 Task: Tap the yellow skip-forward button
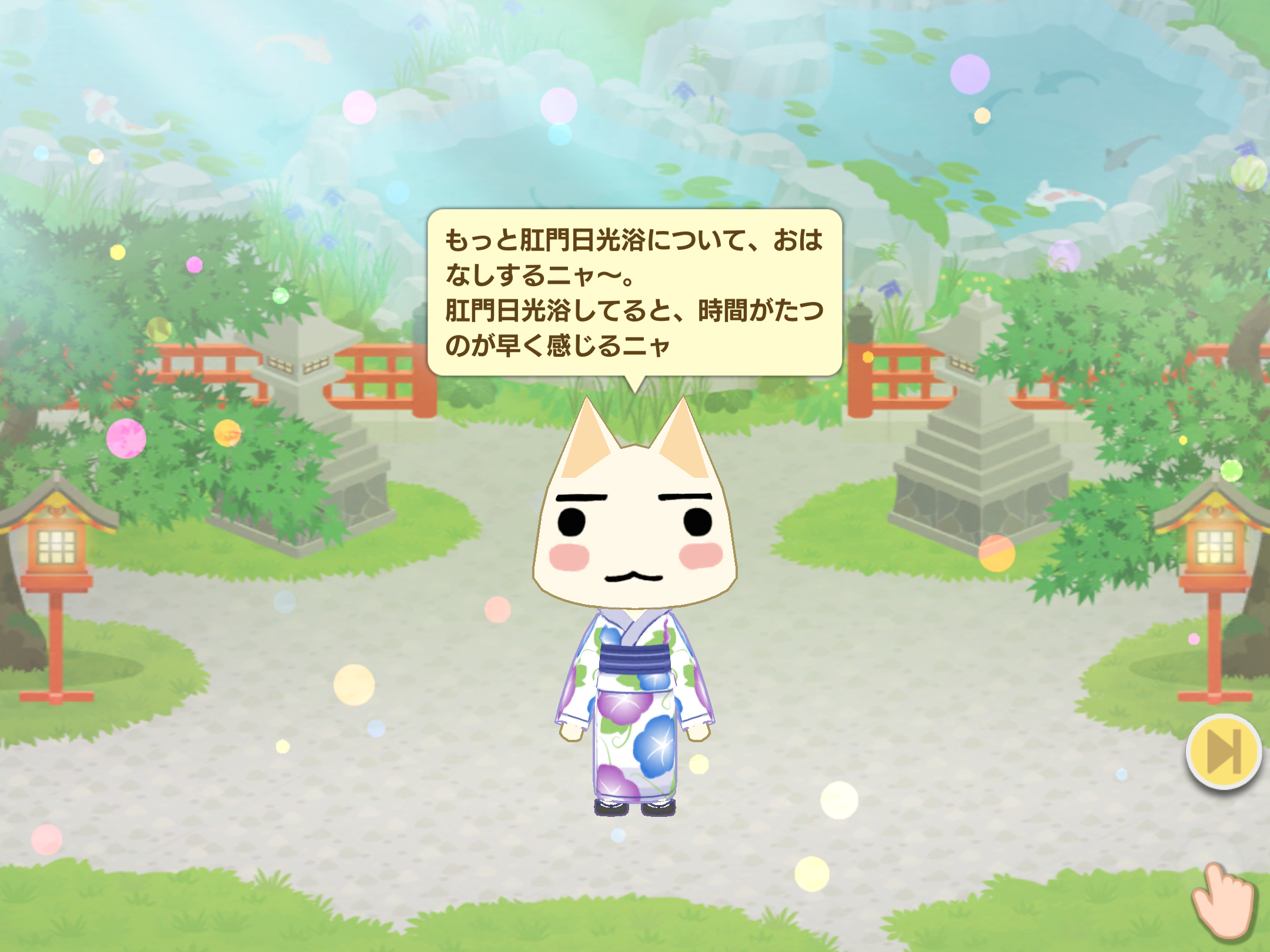click(x=1223, y=752)
